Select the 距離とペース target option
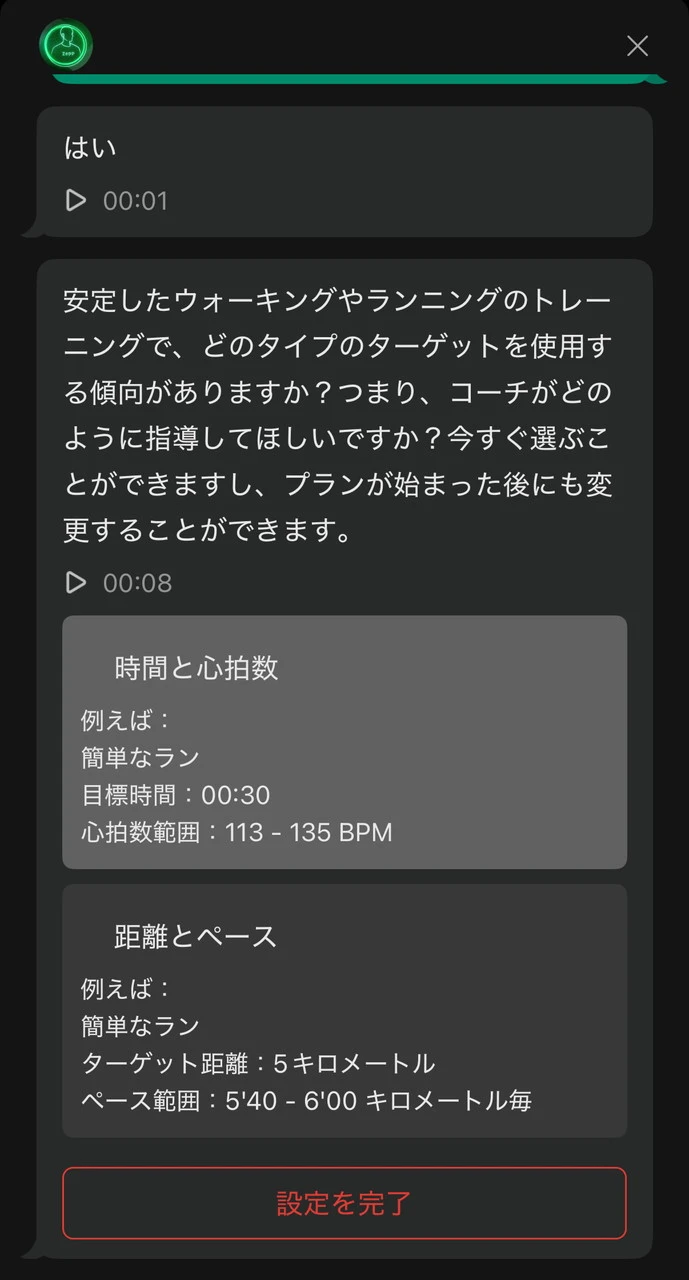The image size is (689, 1280). pyautogui.click(x=344, y=1010)
